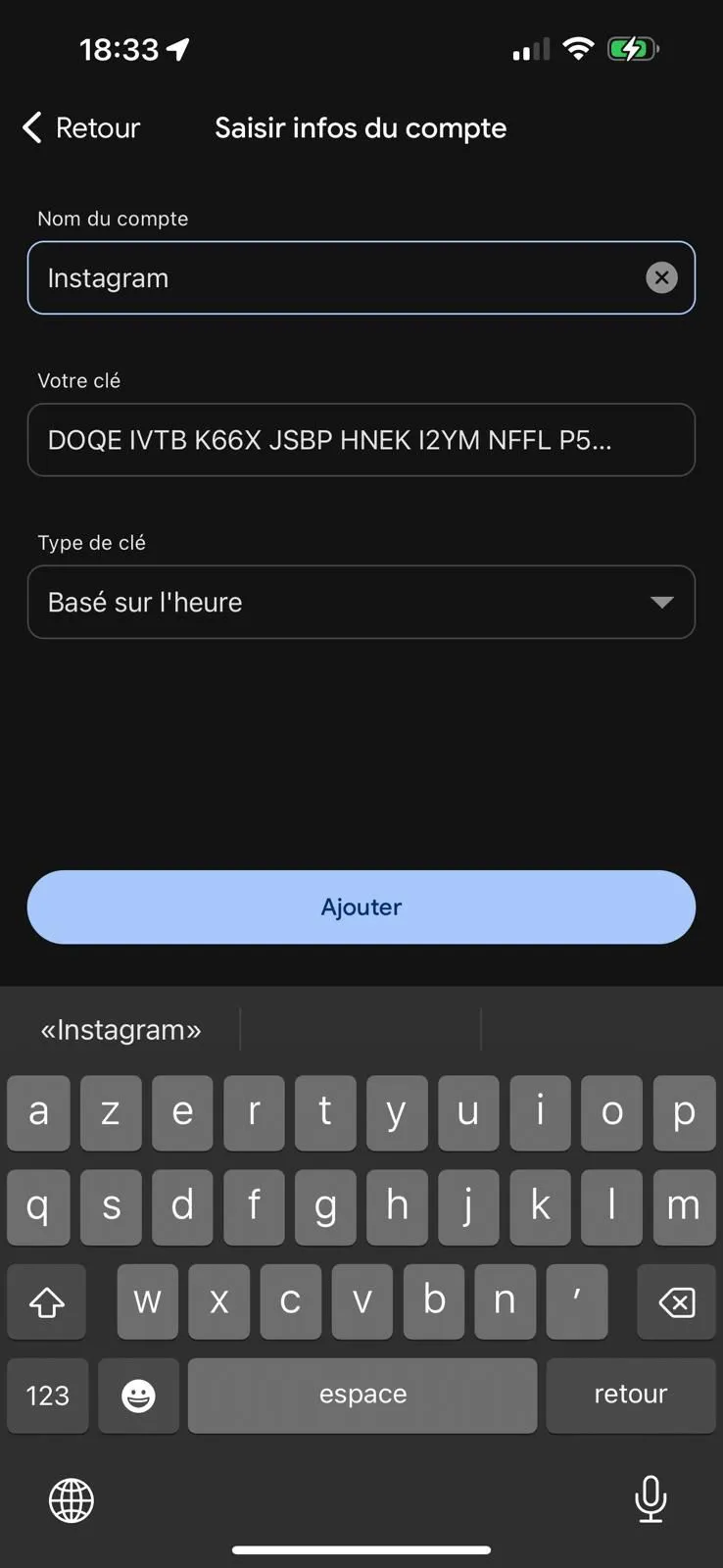Open the Type de clé dropdown
Screen dimensions: 723x1568
click(361, 602)
